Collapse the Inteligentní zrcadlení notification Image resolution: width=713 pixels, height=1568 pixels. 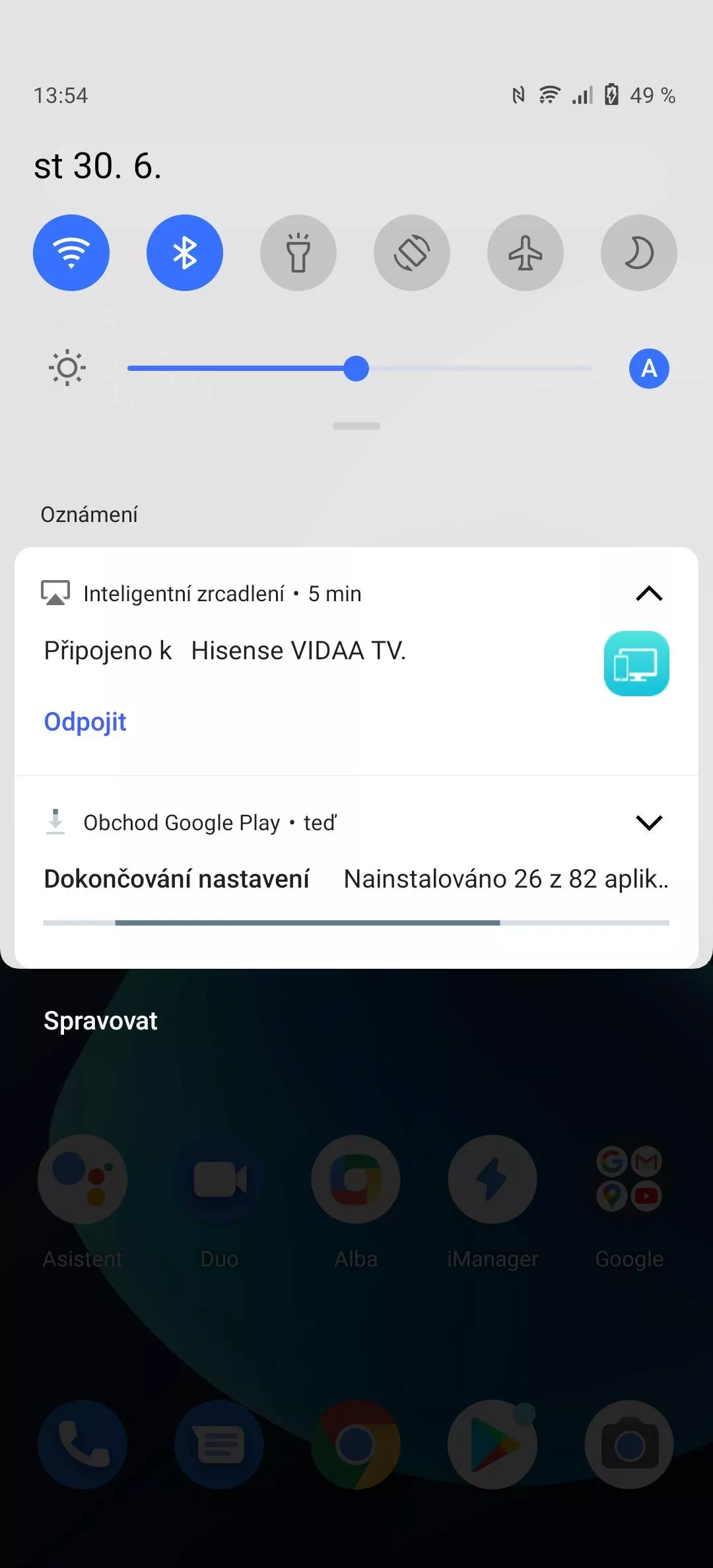[649, 593]
